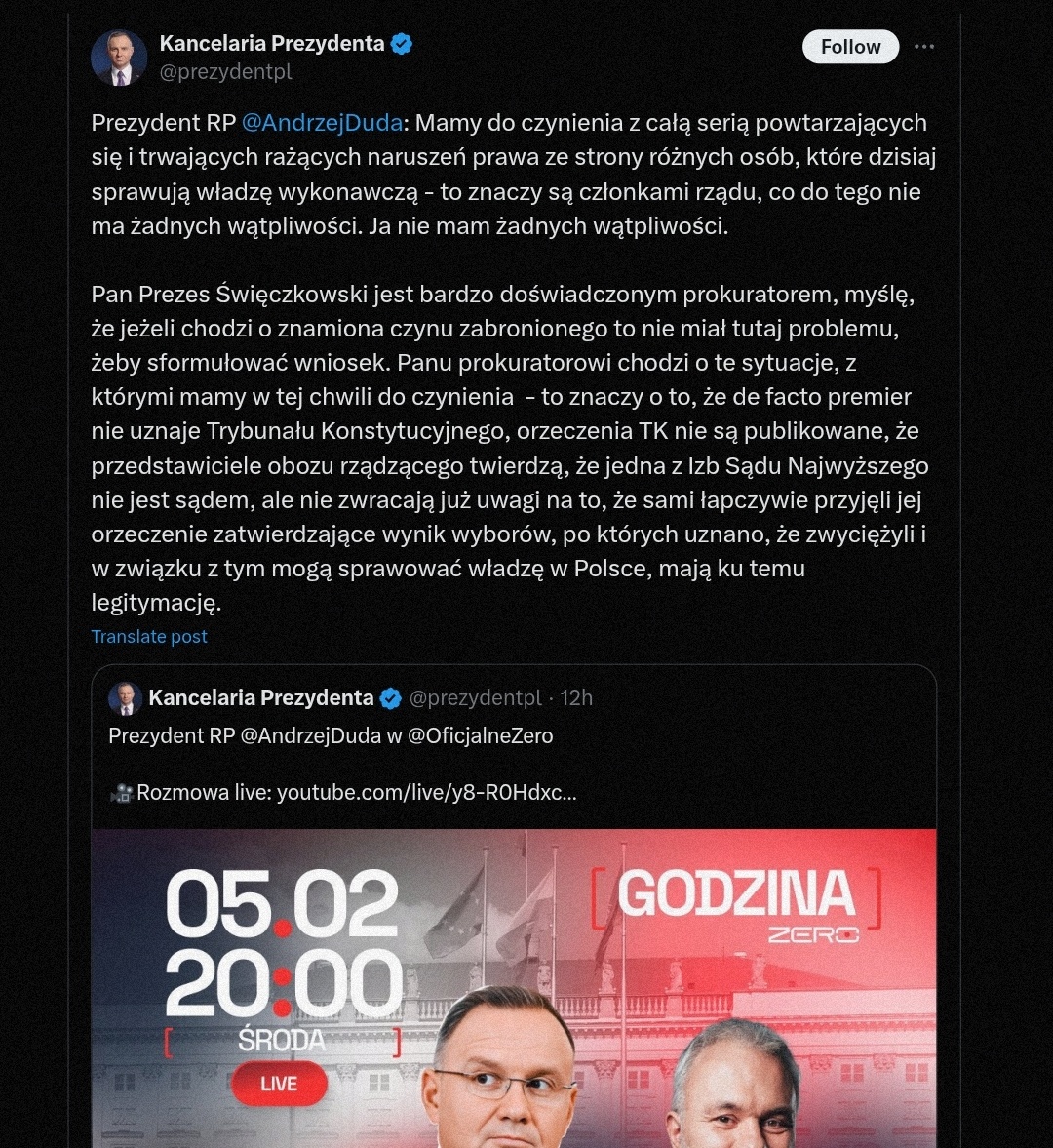
Task: Open the Kancelaria Prezydenta profile name
Action: click(271, 43)
